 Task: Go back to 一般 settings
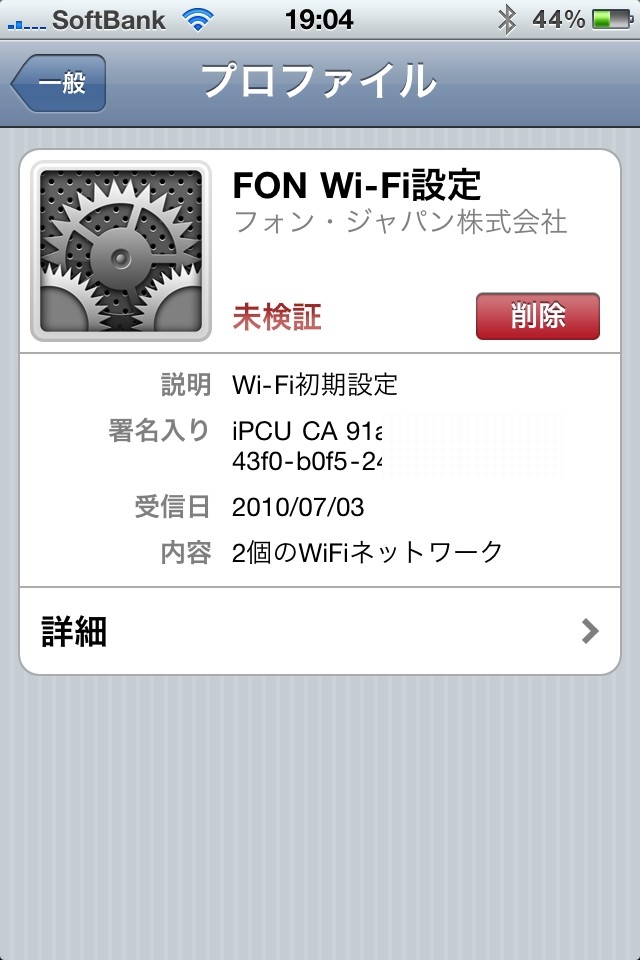pyautogui.click(x=60, y=84)
